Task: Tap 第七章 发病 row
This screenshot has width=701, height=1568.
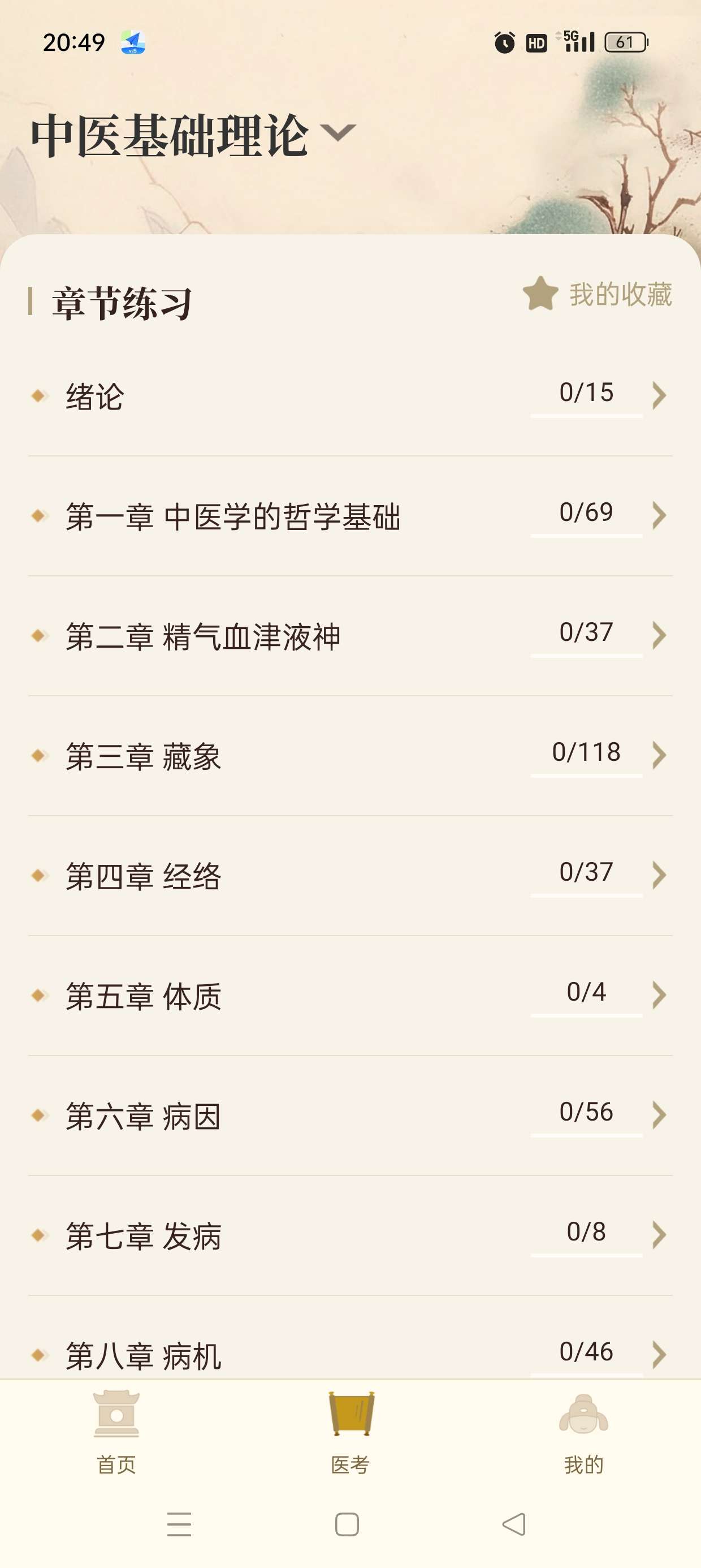Action: (x=350, y=1235)
